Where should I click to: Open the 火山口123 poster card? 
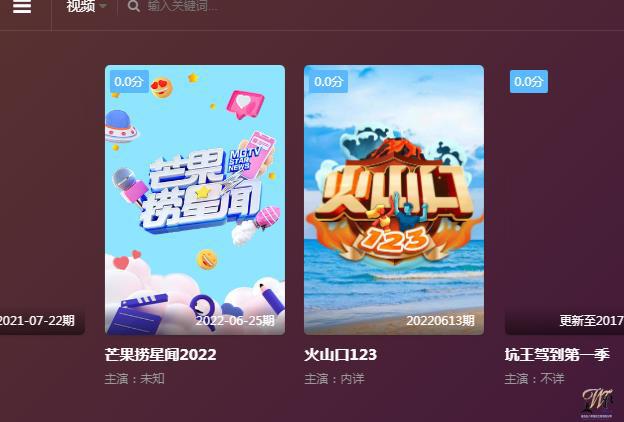[394, 200]
